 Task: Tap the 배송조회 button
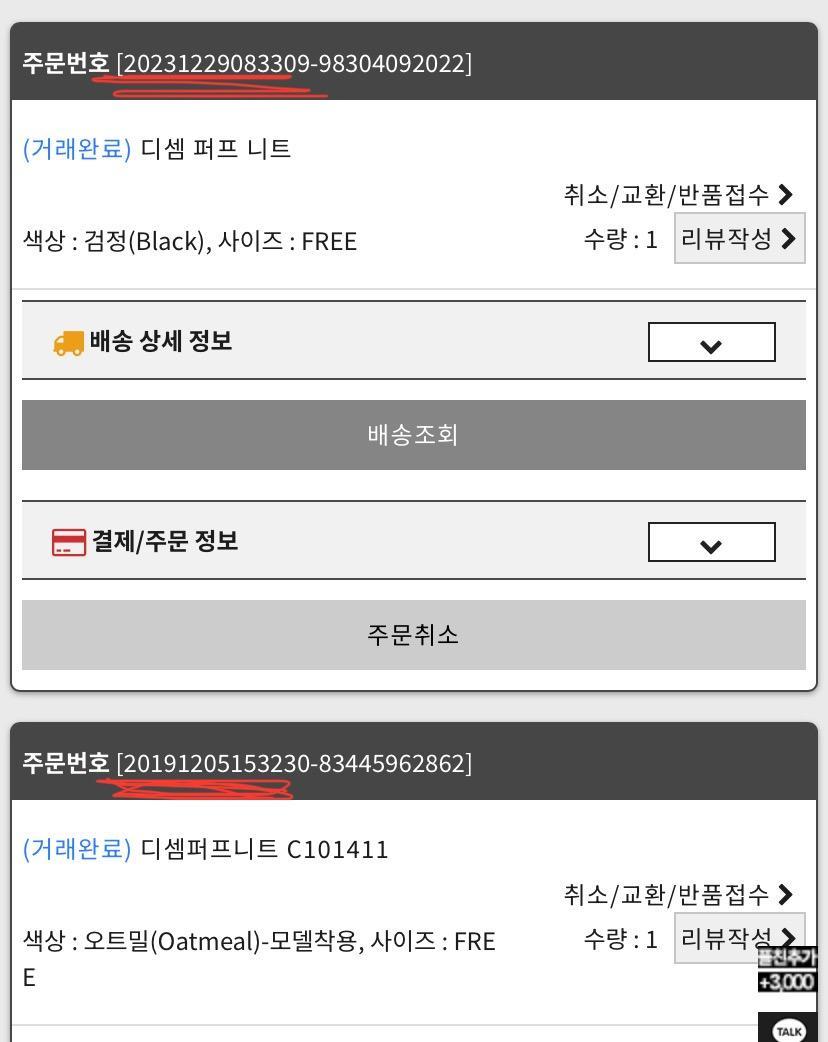pyautogui.click(x=413, y=435)
